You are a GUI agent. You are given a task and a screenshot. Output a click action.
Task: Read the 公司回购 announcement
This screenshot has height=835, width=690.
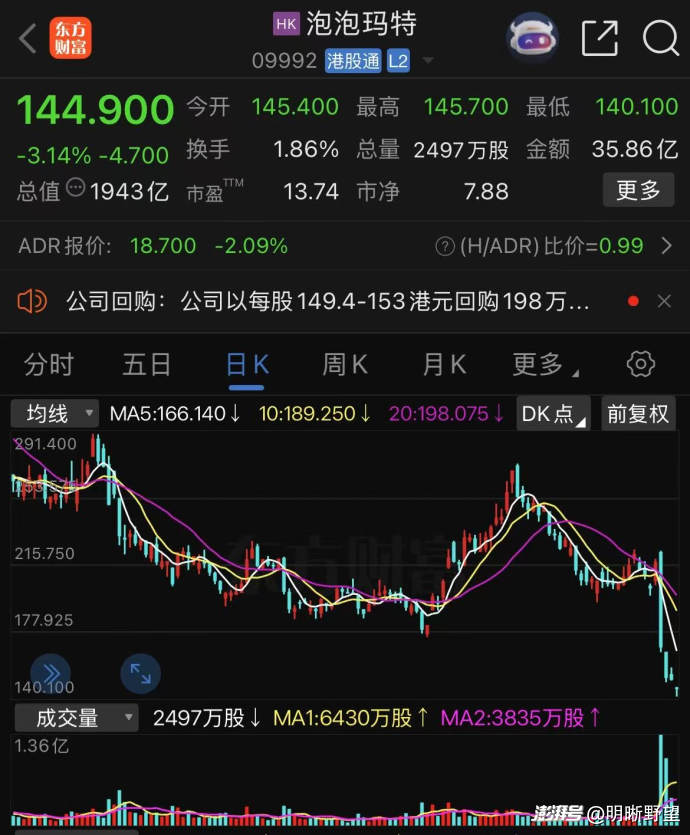click(x=330, y=301)
